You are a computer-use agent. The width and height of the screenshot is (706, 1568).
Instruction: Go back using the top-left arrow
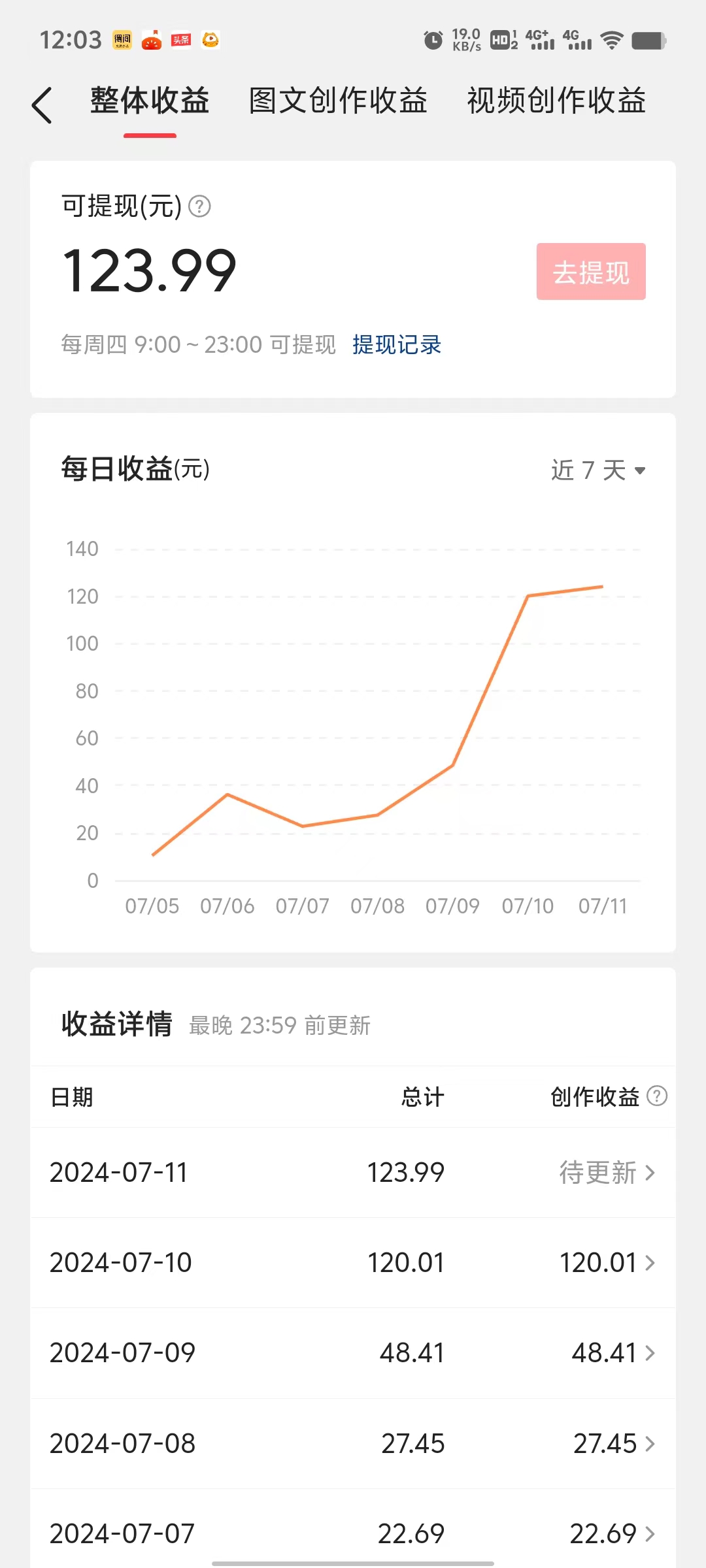[x=42, y=105]
